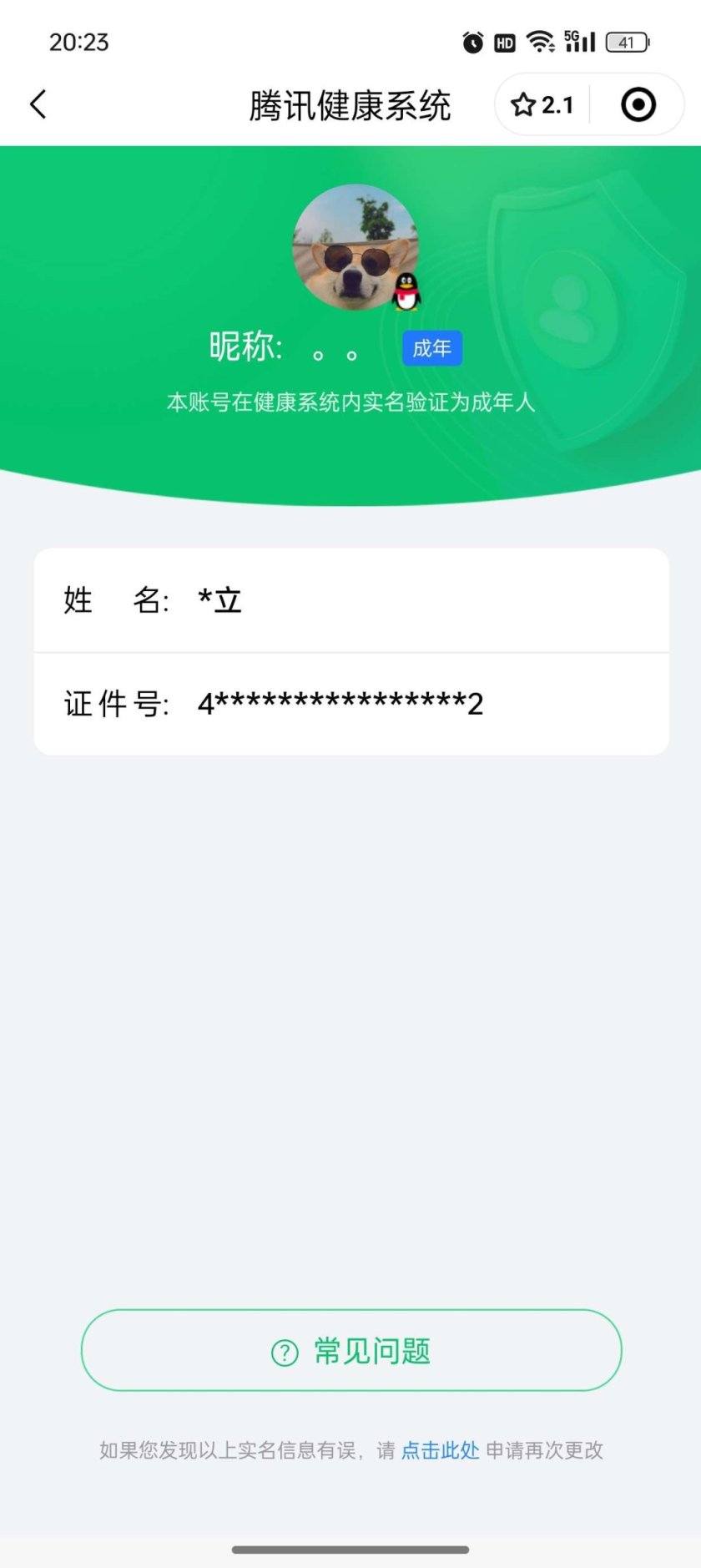Click the question mark icon beside 常见问题

pyautogui.click(x=285, y=1349)
